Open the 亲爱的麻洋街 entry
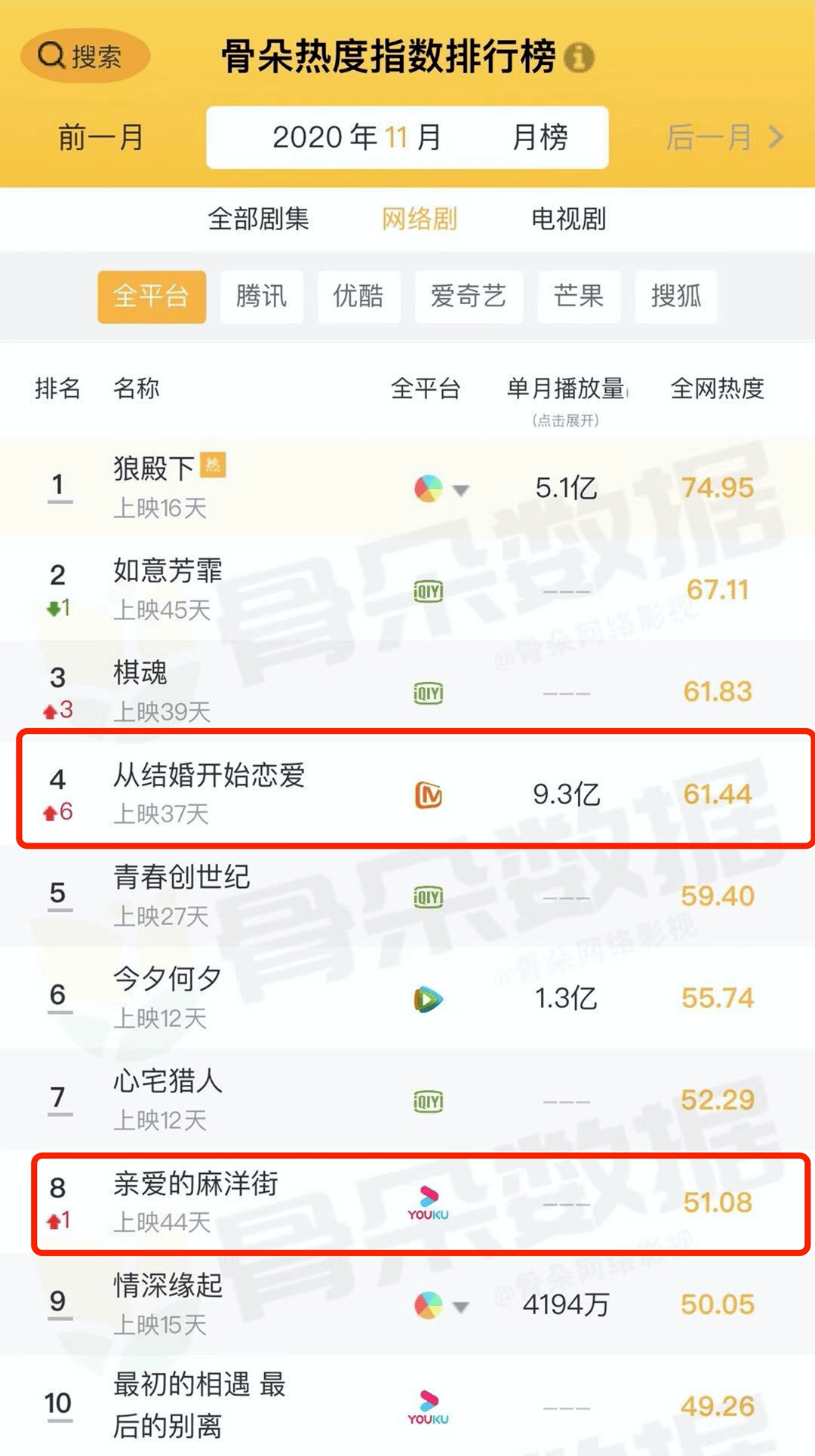 (x=195, y=1184)
